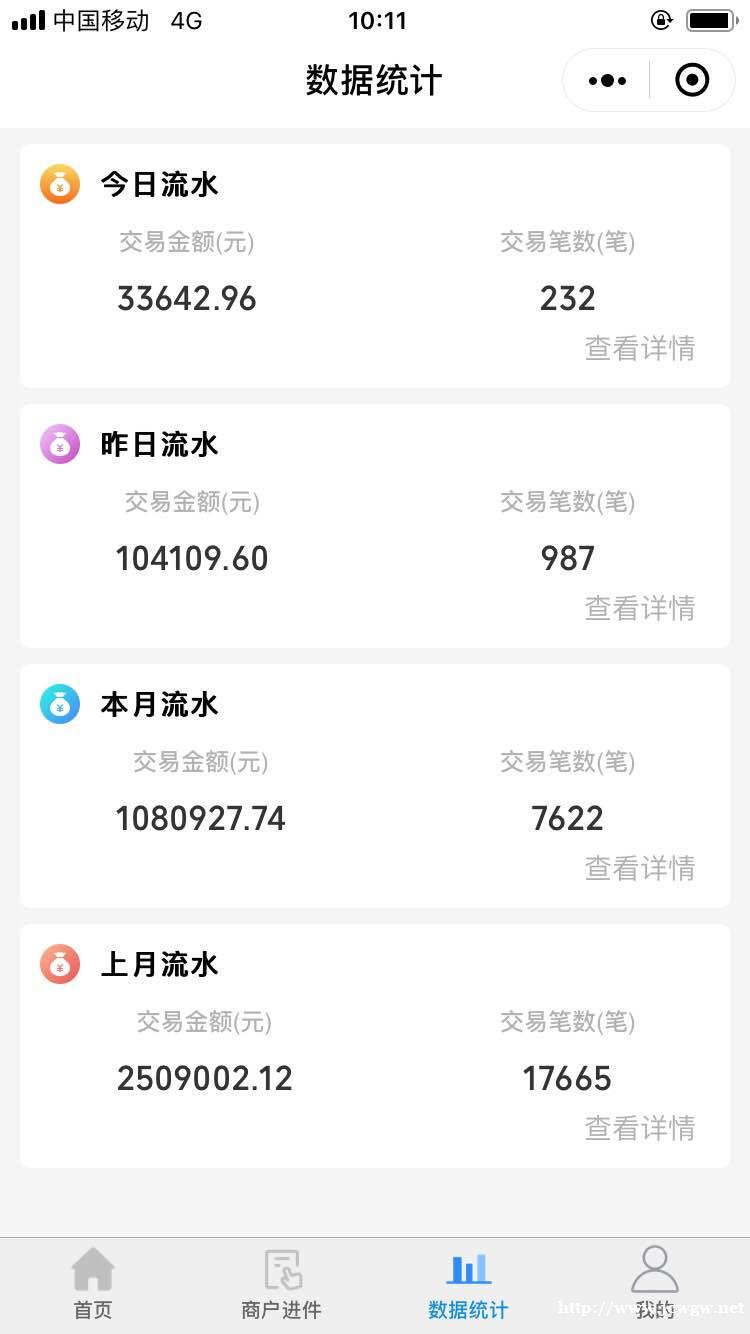Open 查看详情 for 今日流水
The image size is (750, 1334).
[x=640, y=348]
